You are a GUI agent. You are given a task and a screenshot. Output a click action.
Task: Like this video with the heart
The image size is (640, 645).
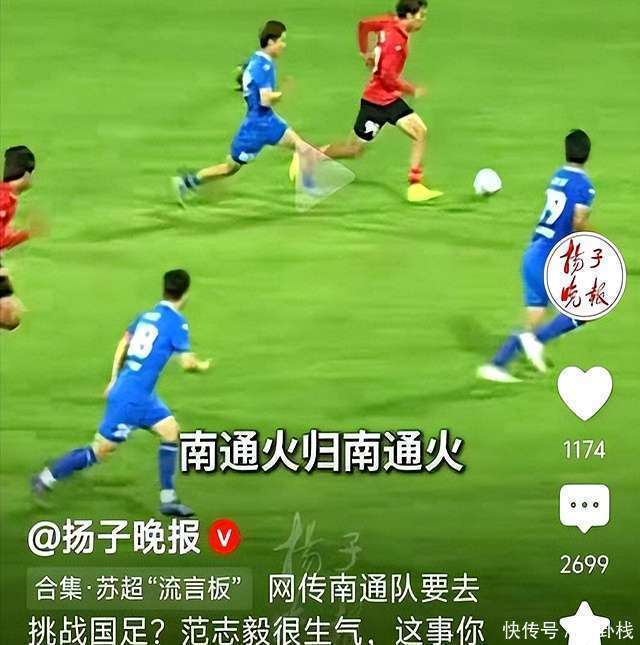[x=584, y=392]
